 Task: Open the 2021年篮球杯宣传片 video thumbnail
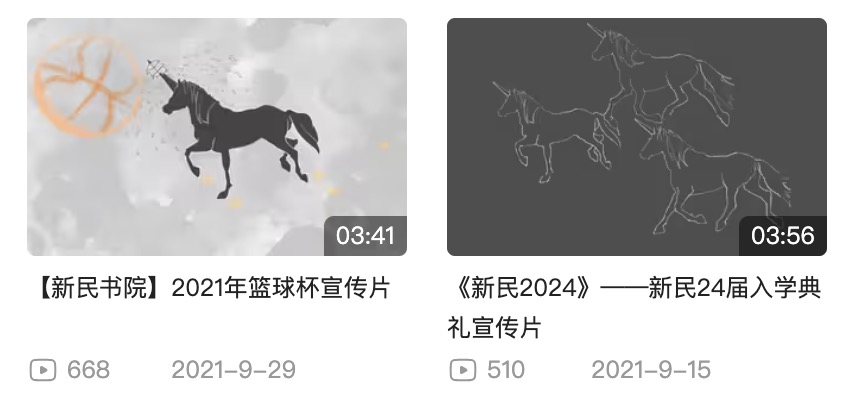point(216,137)
